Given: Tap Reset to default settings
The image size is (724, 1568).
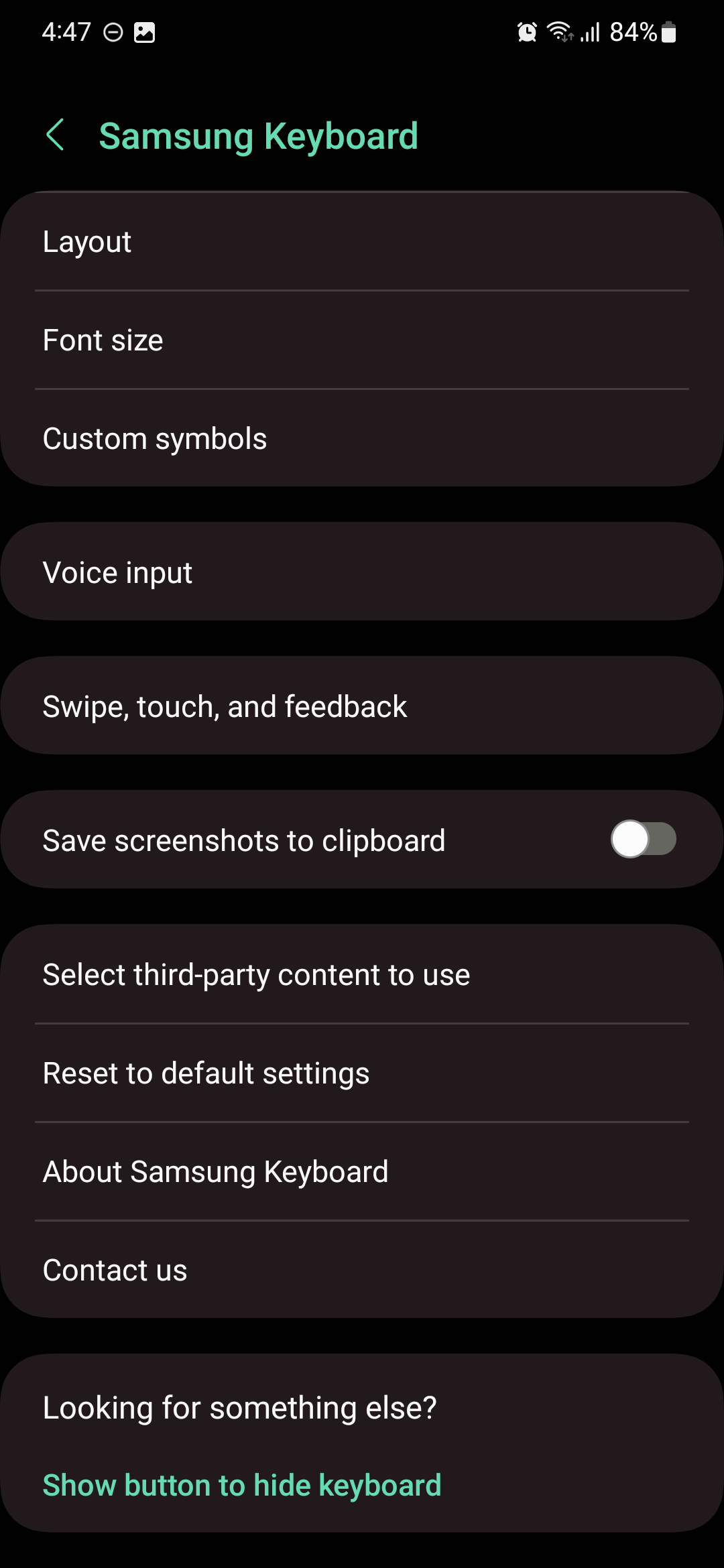Looking at the screenshot, I should pos(362,1073).
